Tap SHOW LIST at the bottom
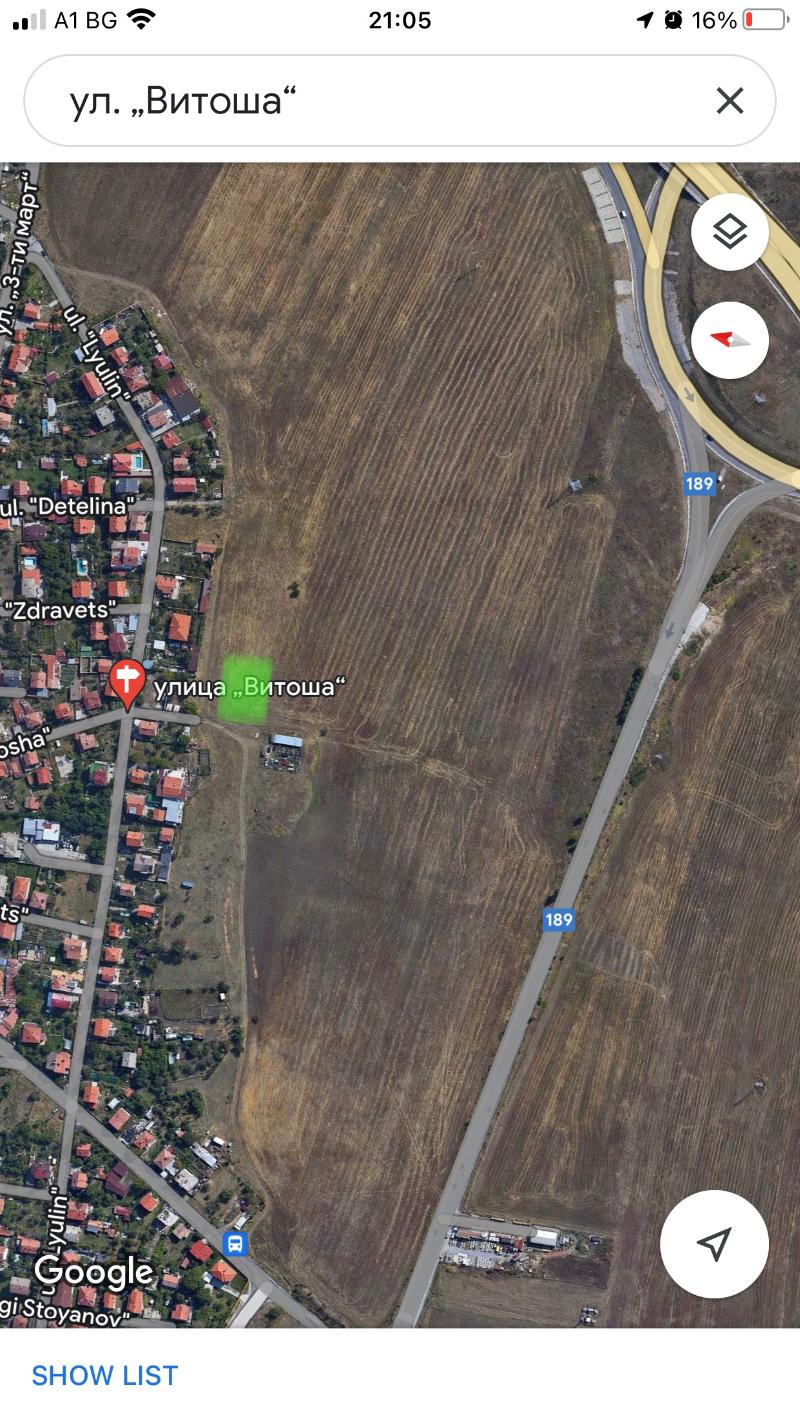Viewport: 800px width, 1422px height. [x=104, y=1375]
